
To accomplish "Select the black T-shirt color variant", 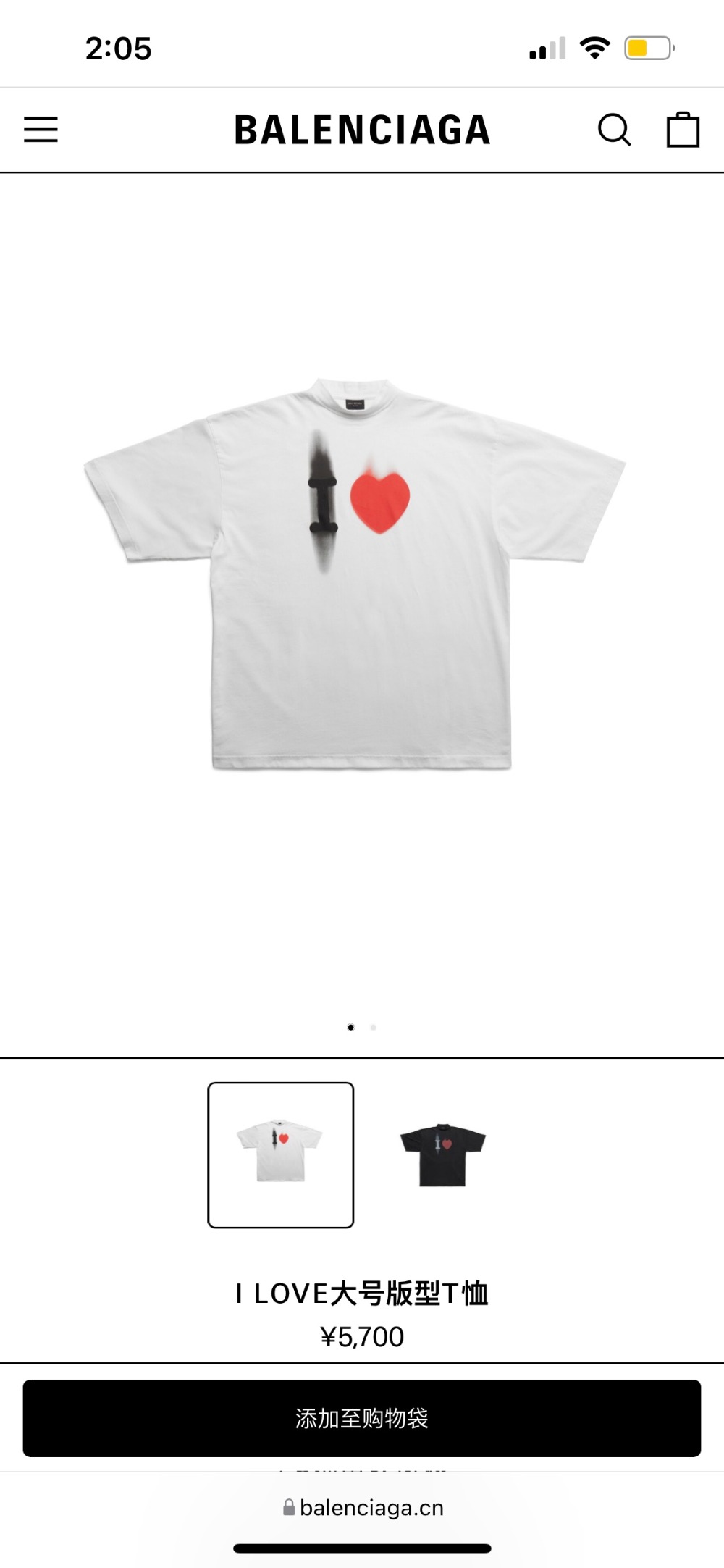I will [442, 1154].
